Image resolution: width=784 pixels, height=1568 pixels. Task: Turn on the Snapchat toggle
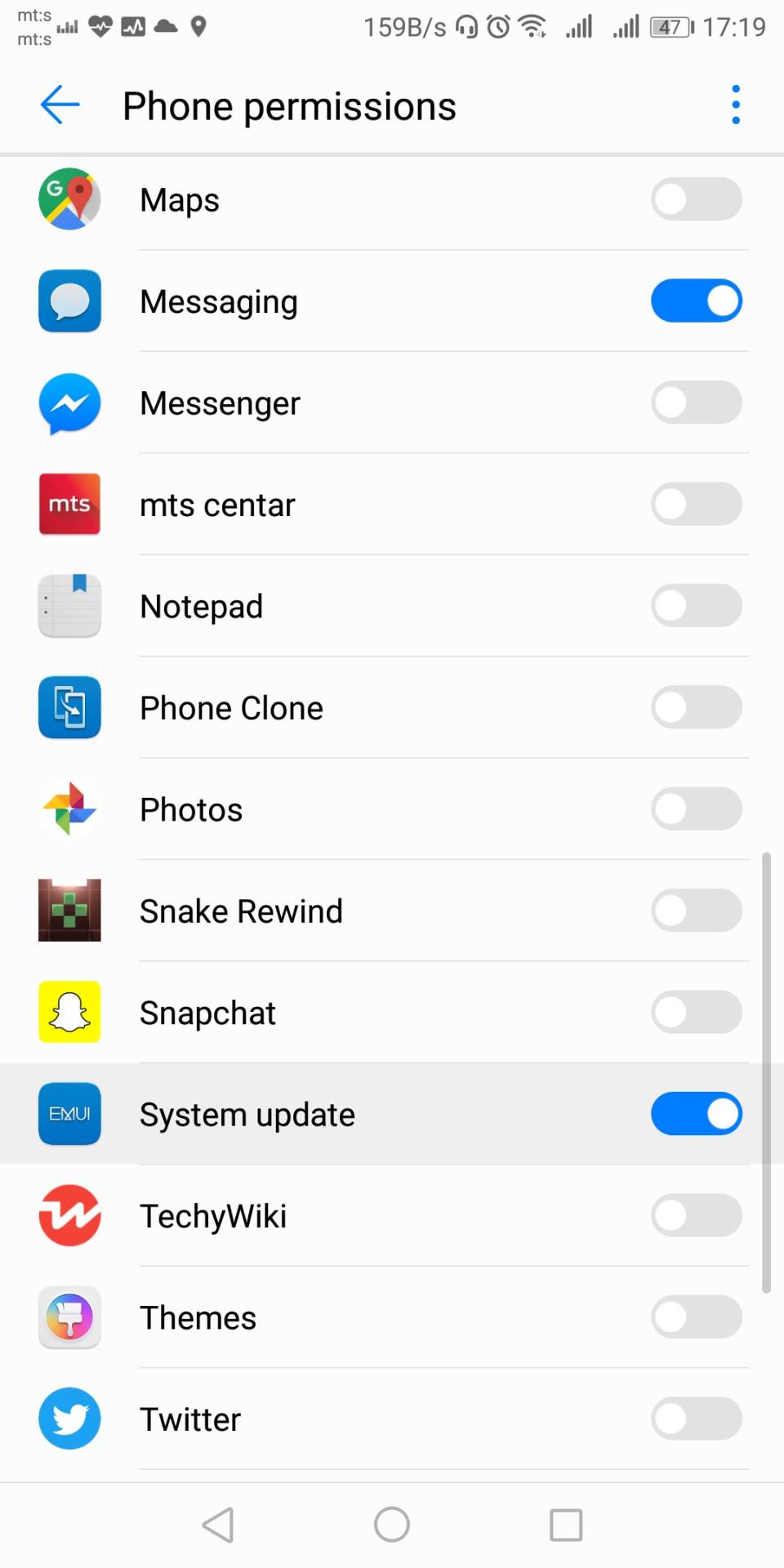click(696, 1013)
